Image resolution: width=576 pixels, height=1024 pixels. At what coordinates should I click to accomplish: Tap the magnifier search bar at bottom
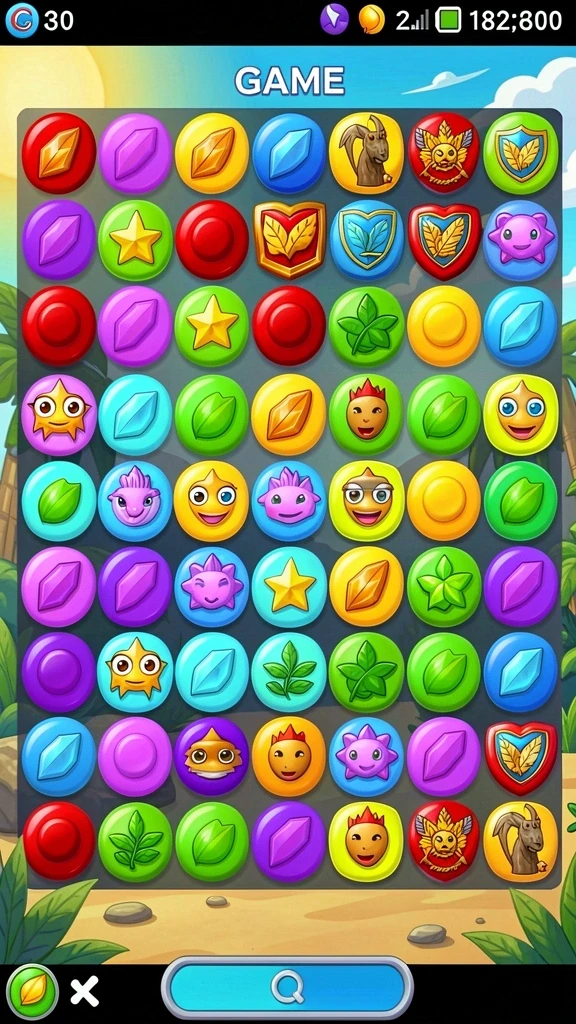[x=287, y=989]
